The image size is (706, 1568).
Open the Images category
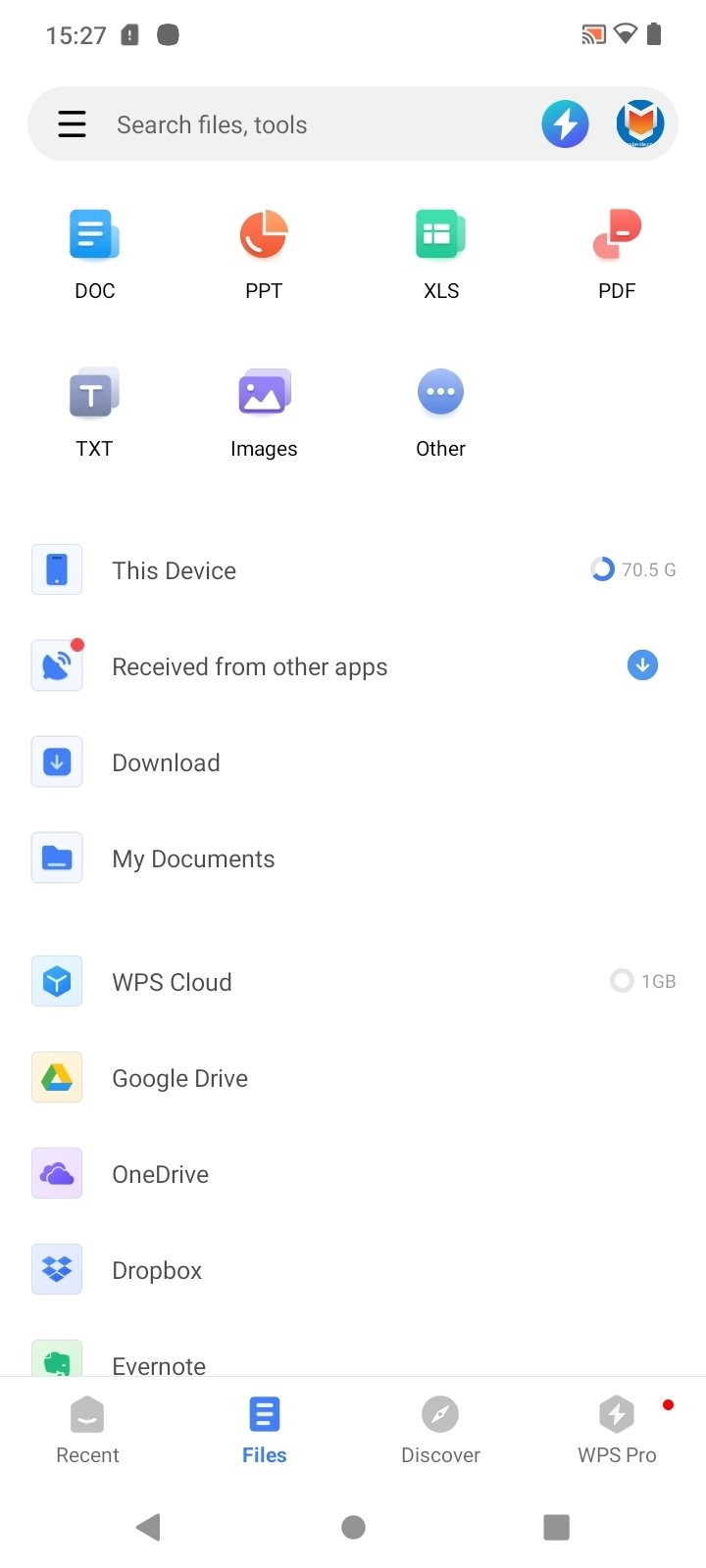(264, 413)
